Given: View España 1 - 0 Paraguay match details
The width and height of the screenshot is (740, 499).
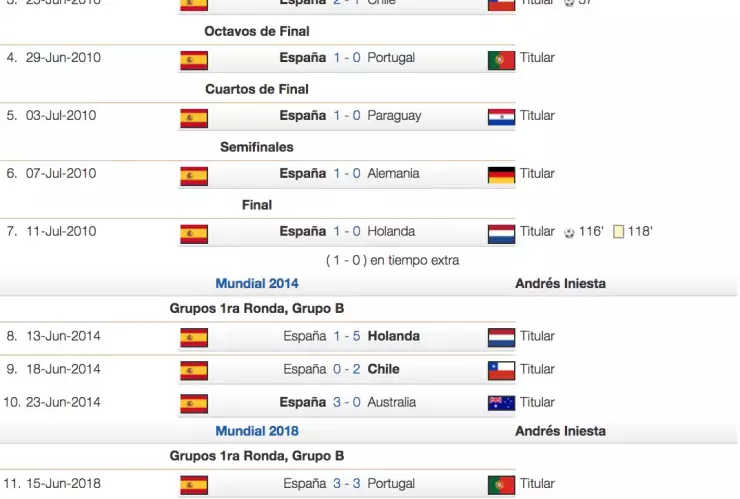Looking at the screenshot, I should point(347,115).
